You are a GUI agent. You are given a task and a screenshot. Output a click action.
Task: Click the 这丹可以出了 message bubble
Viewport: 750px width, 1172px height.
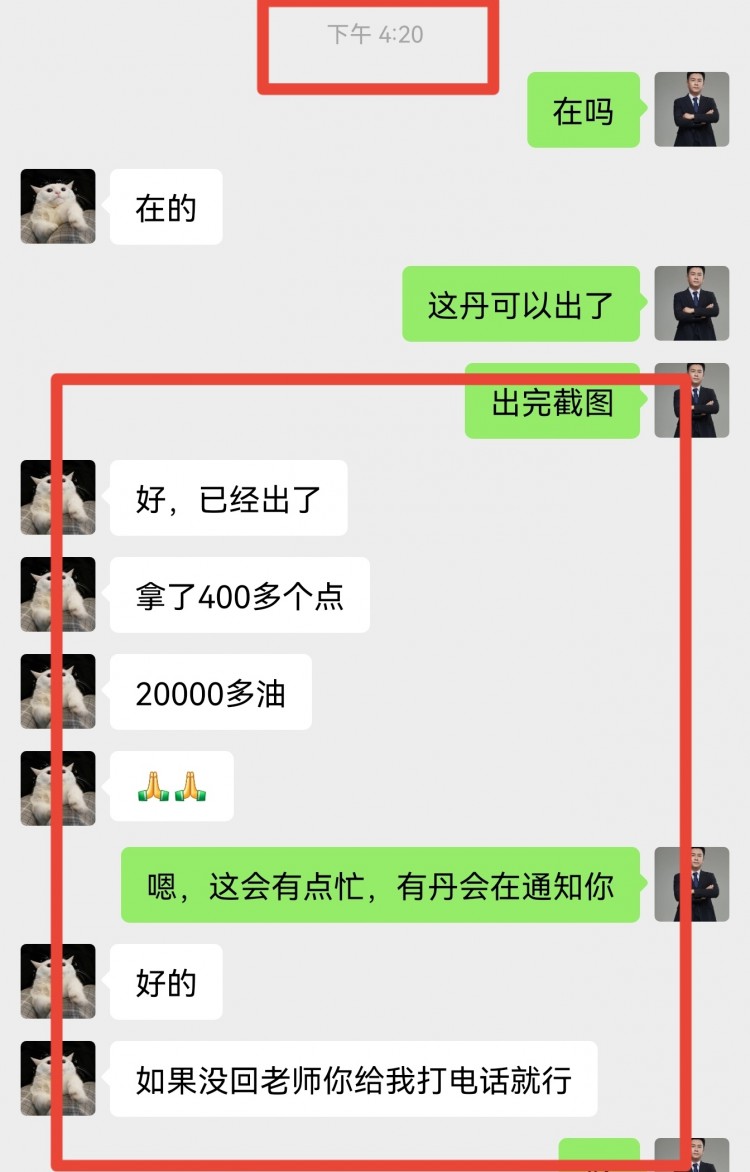(x=520, y=306)
